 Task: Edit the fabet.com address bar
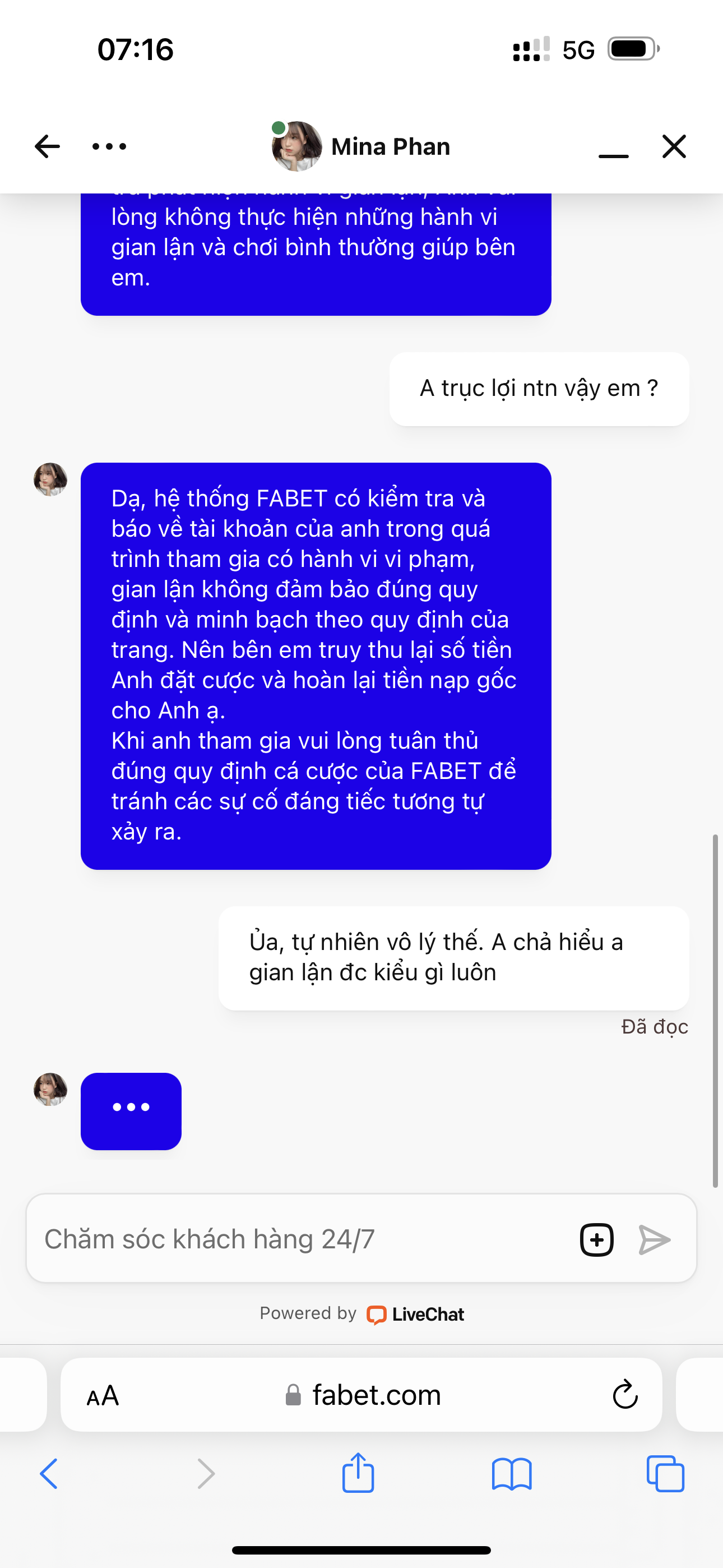[x=376, y=1395]
